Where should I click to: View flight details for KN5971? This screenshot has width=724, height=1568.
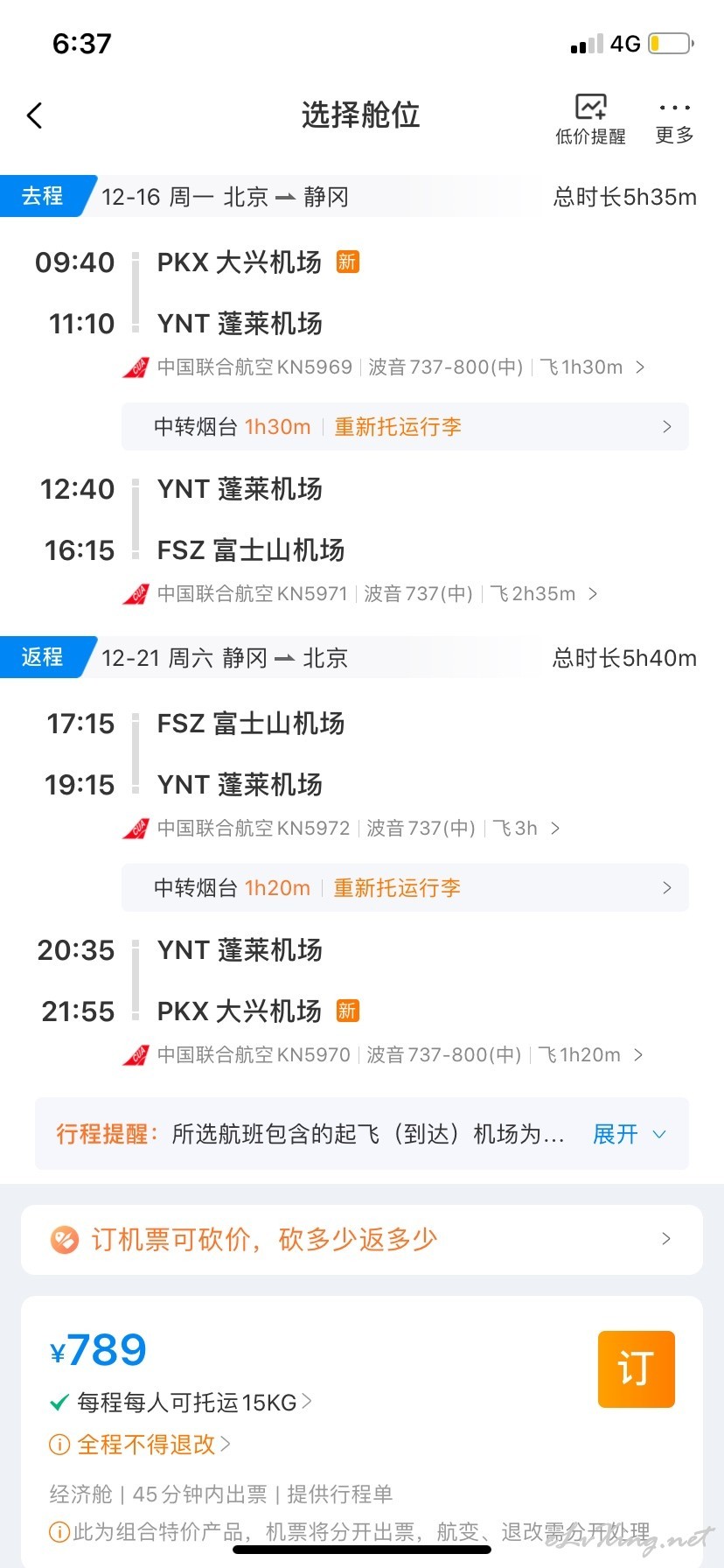(x=361, y=594)
